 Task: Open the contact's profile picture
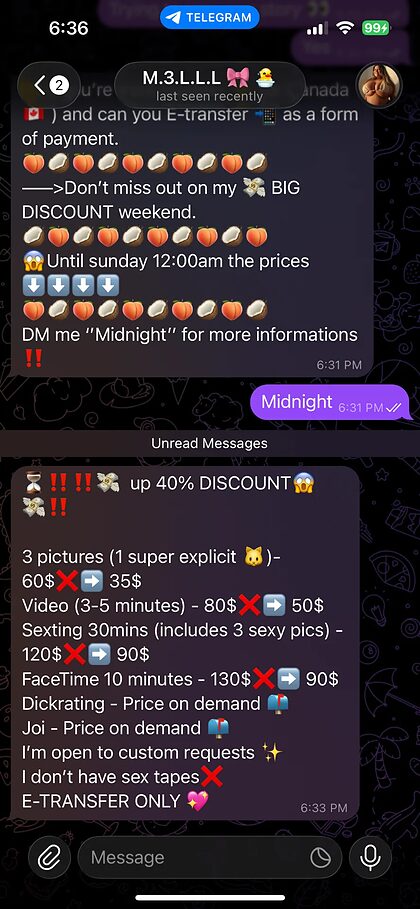click(379, 85)
